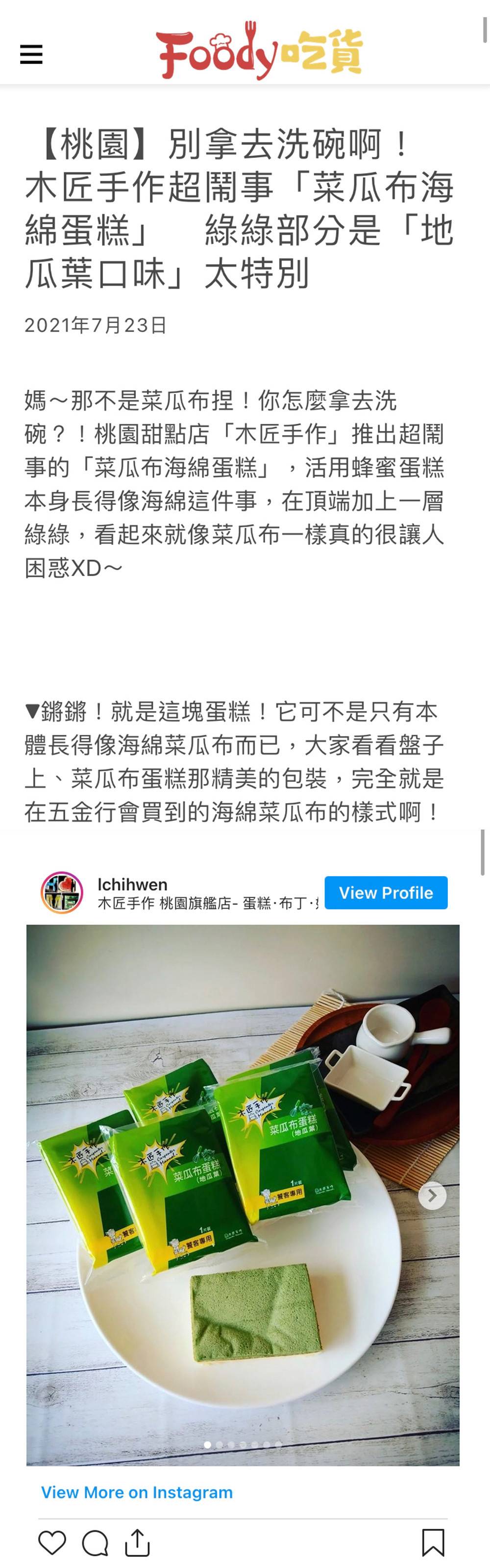Screen dimensions: 490x1568
Task: Open lchihwen's Instagram profile avatar
Action: [61, 892]
